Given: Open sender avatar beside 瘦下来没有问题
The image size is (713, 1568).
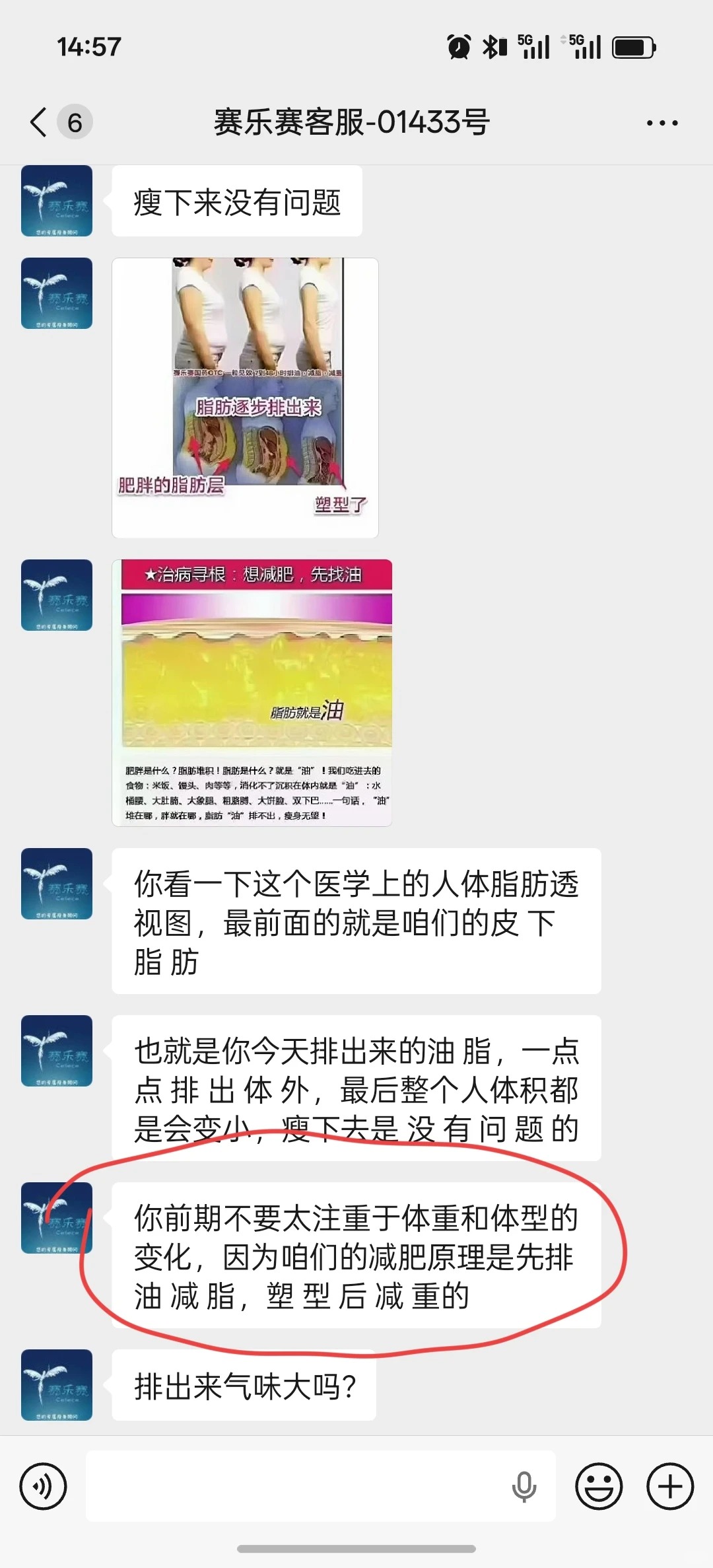Looking at the screenshot, I should click(x=57, y=201).
